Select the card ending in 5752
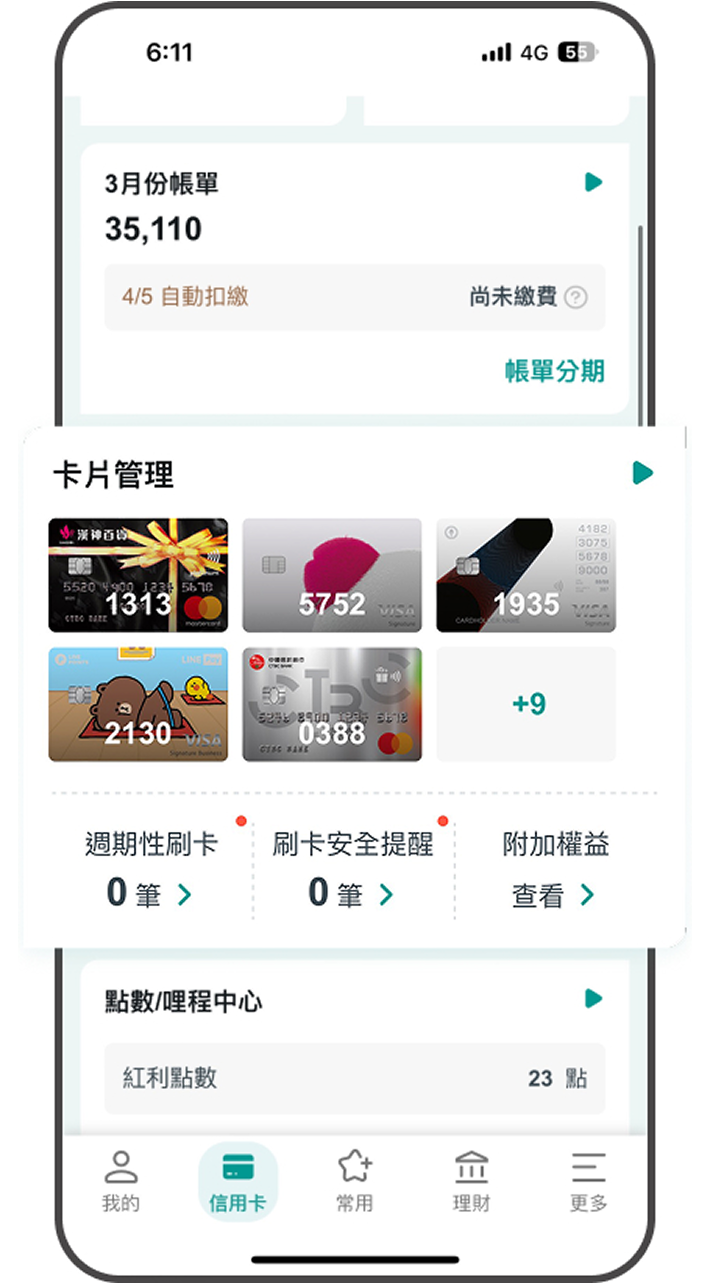 point(332,575)
